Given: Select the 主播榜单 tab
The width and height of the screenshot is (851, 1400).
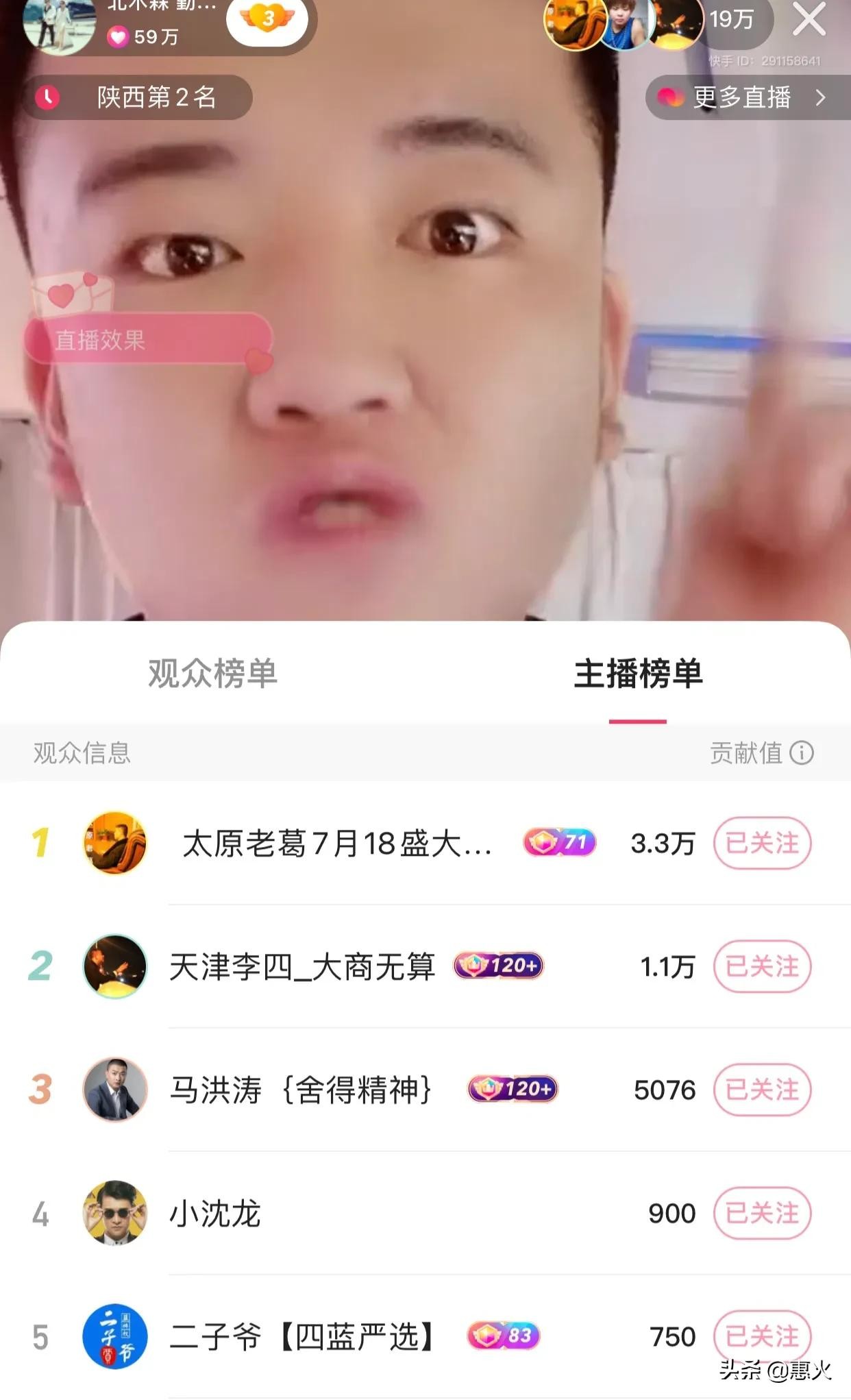Looking at the screenshot, I should tap(637, 673).
